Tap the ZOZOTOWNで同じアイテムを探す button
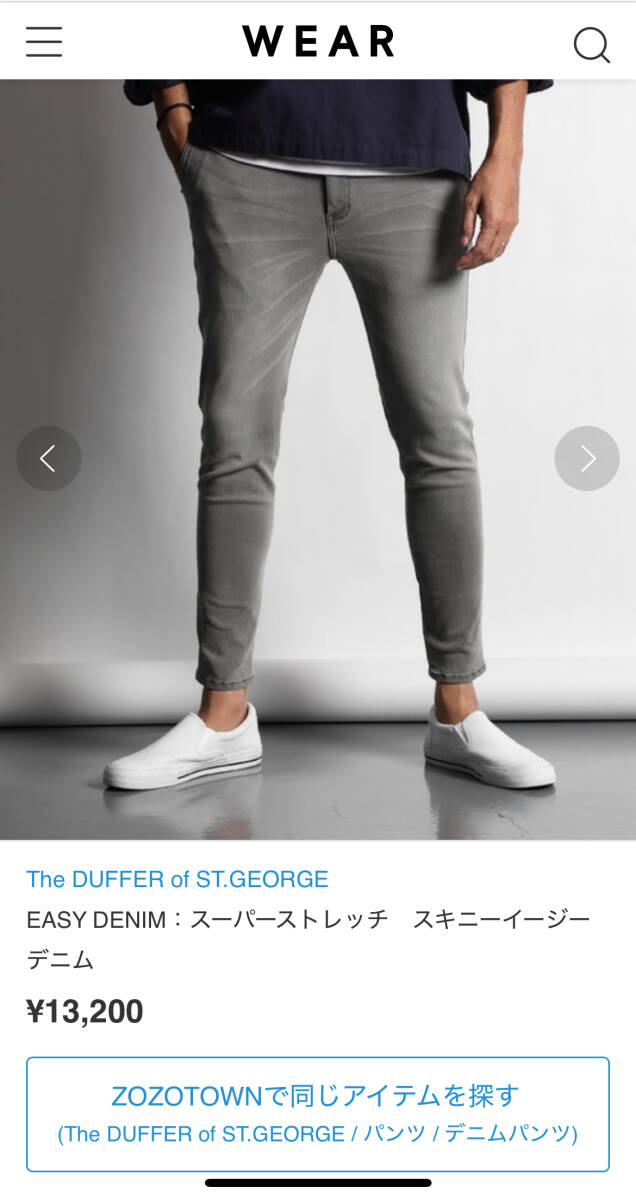 pos(317,1113)
